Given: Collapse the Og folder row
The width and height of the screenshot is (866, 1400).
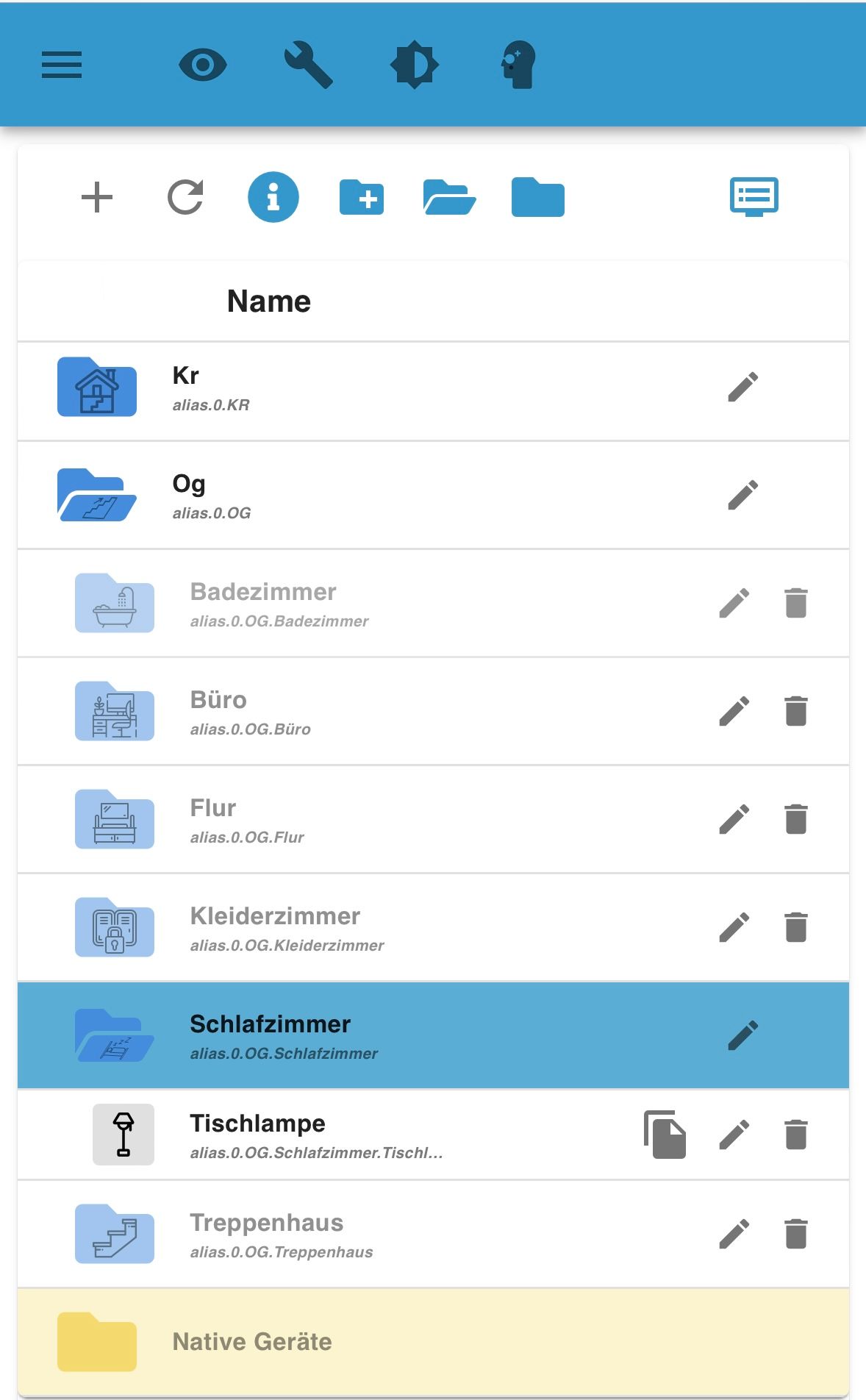Looking at the screenshot, I should coord(97,495).
